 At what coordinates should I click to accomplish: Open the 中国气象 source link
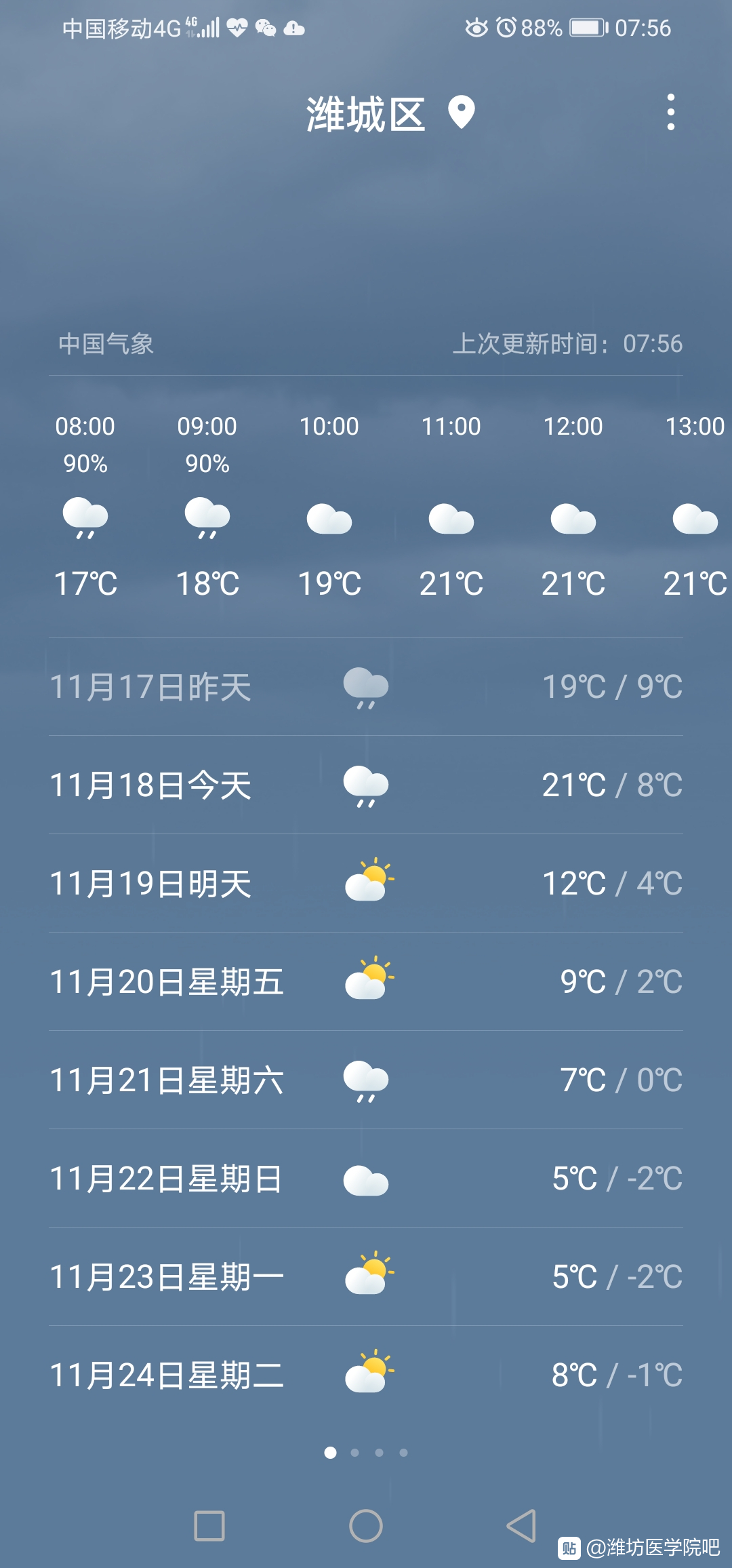(x=106, y=344)
